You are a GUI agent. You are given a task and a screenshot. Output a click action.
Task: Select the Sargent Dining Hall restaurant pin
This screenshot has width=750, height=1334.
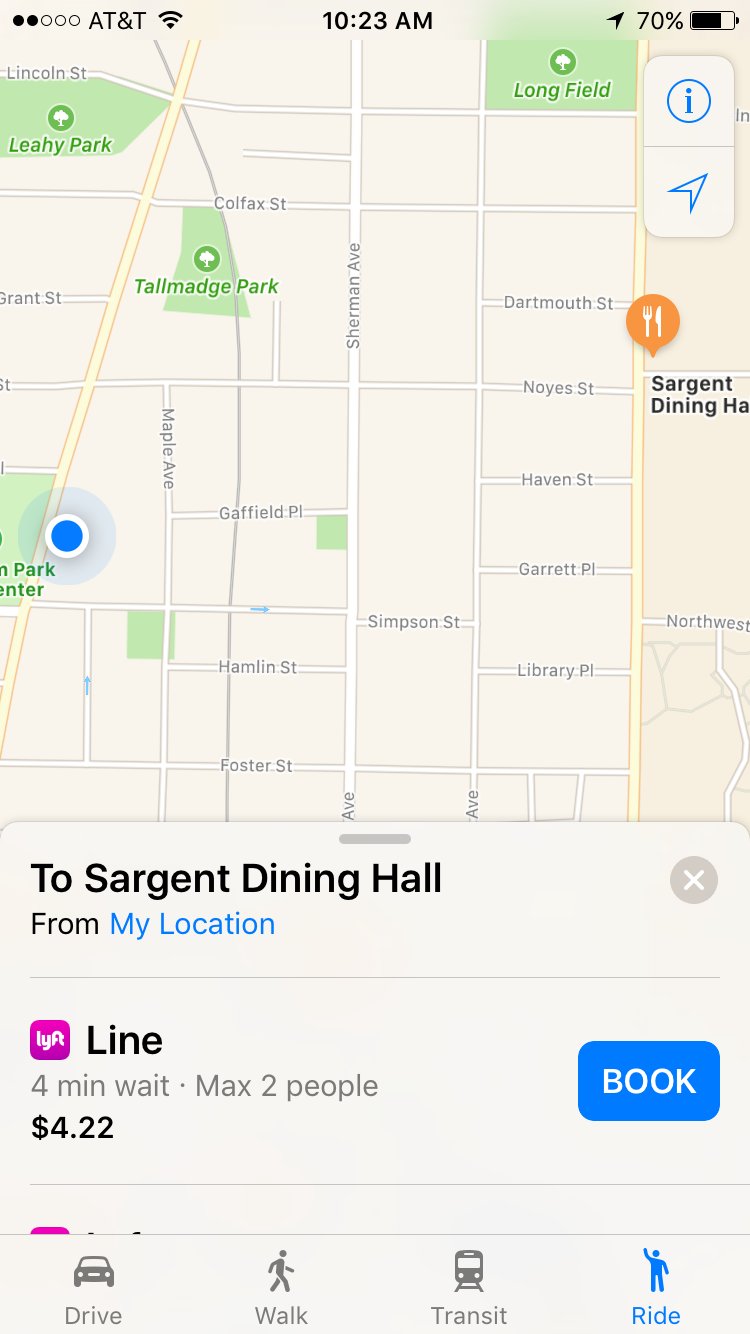tap(652, 322)
